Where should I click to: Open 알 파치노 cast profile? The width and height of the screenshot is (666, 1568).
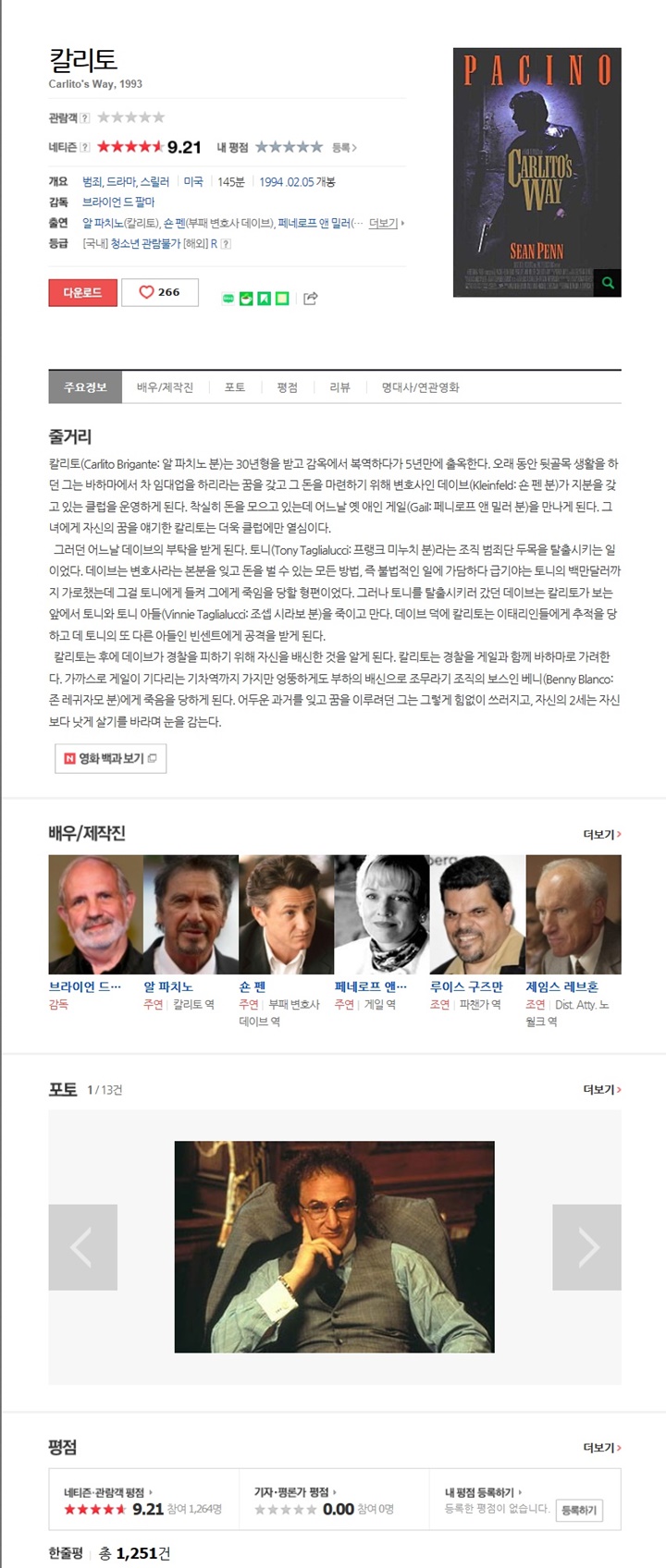[x=168, y=986]
